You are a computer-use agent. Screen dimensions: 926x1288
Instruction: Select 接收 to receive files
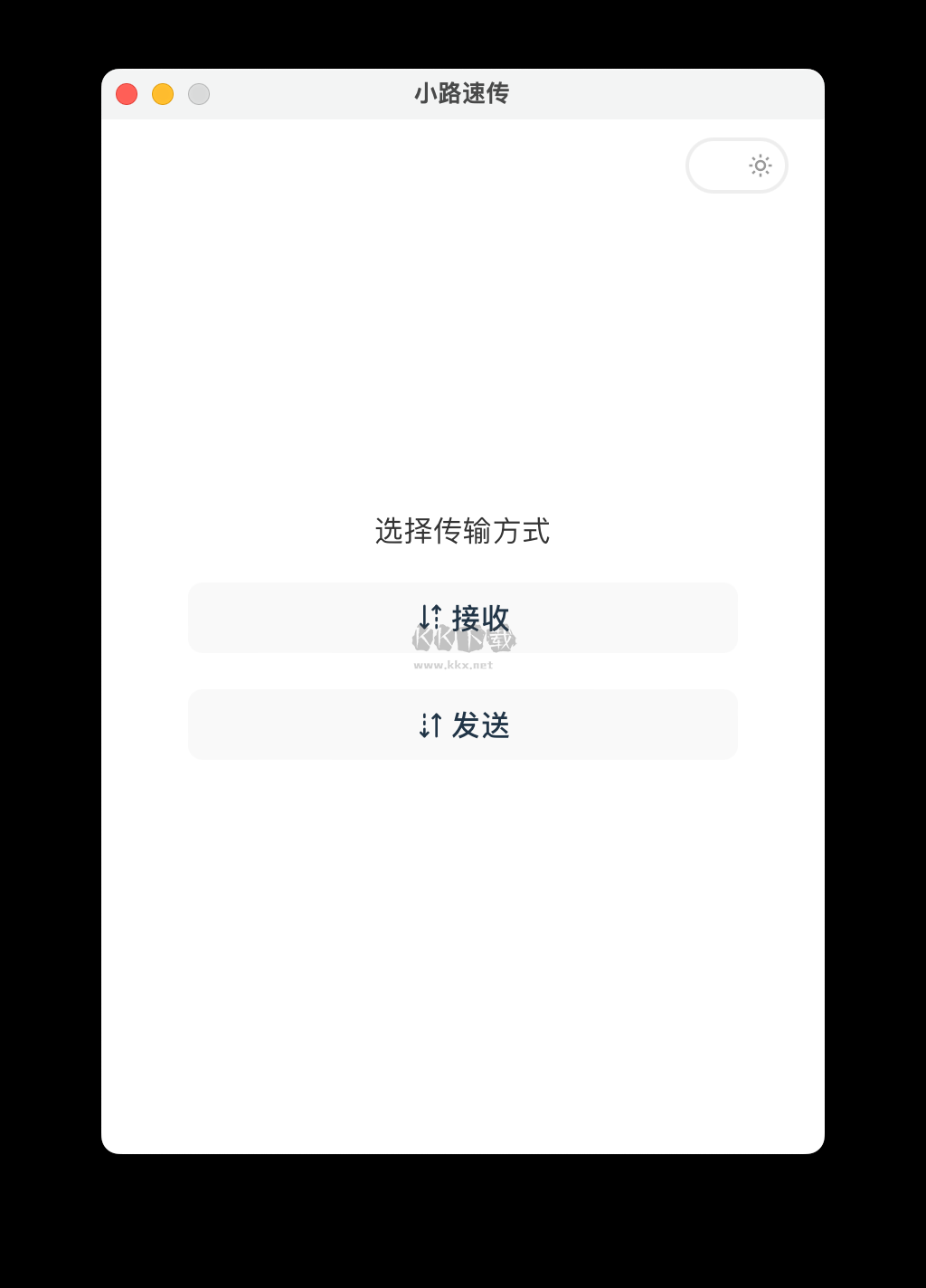pyautogui.click(x=463, y=618)
